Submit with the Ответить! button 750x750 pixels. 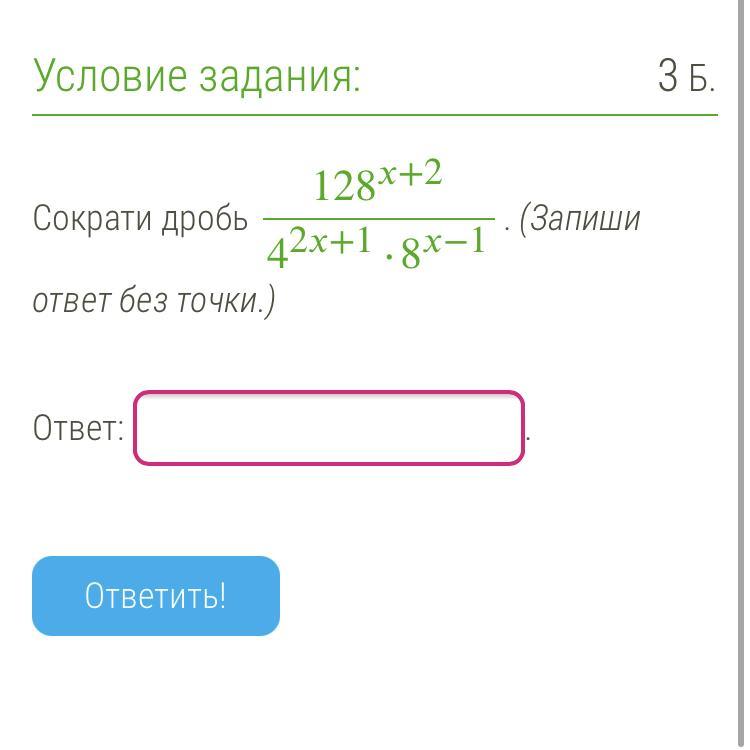[156, 596]
